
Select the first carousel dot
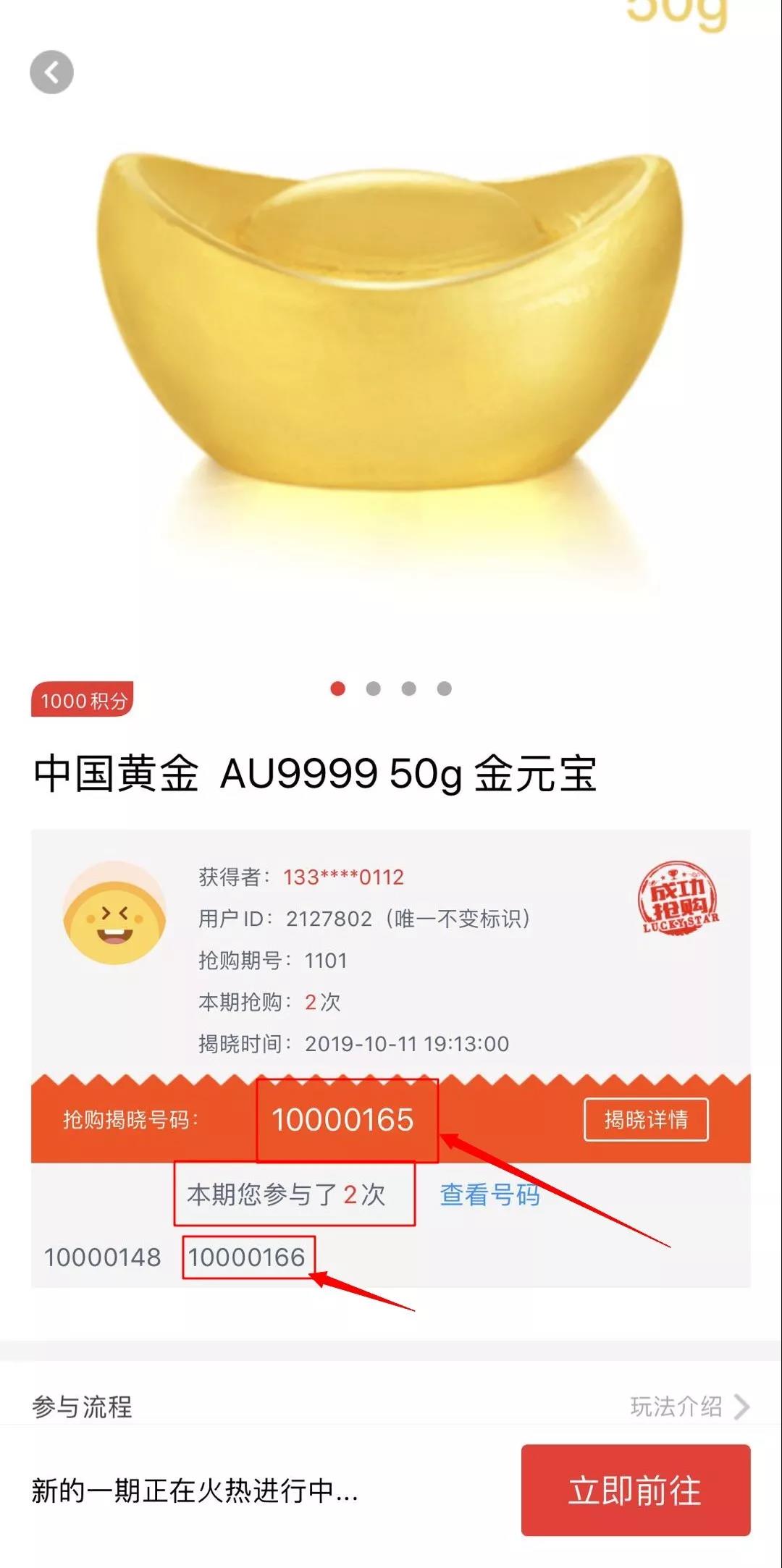338,689
